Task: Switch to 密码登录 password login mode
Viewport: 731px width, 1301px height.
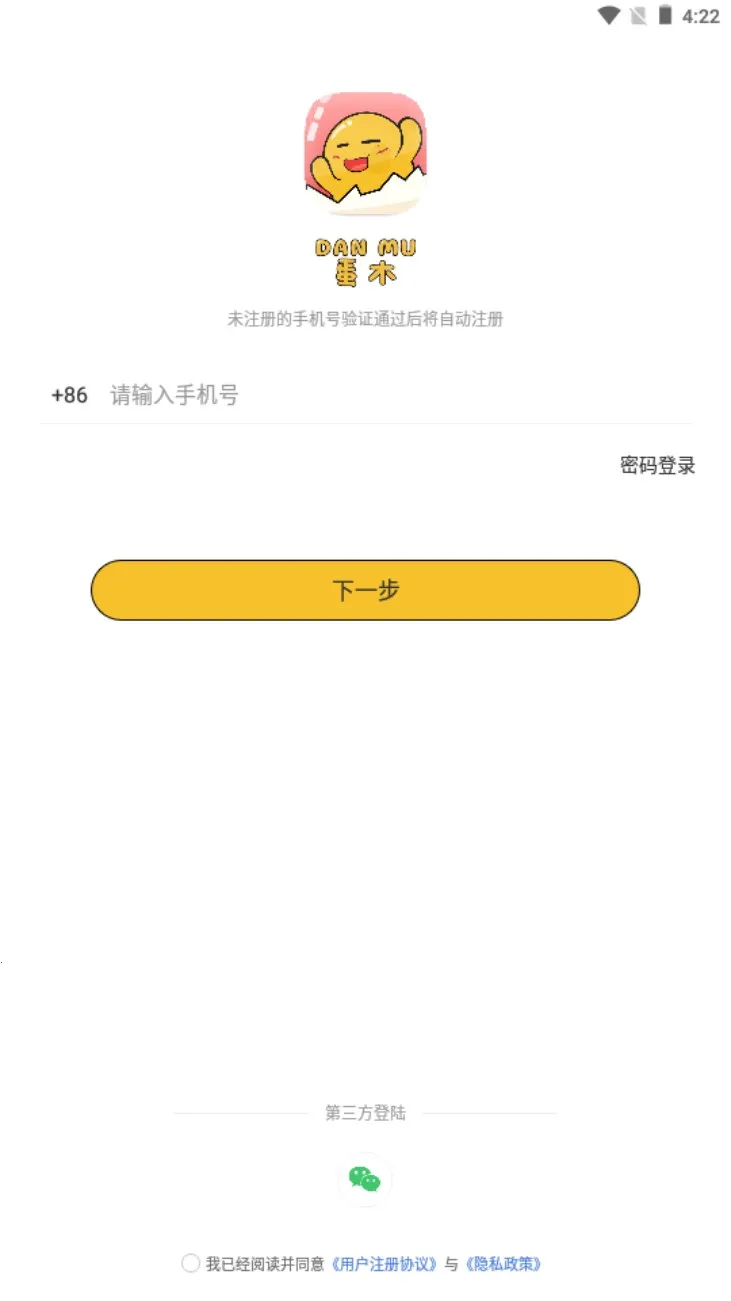Action: [657, 465]
